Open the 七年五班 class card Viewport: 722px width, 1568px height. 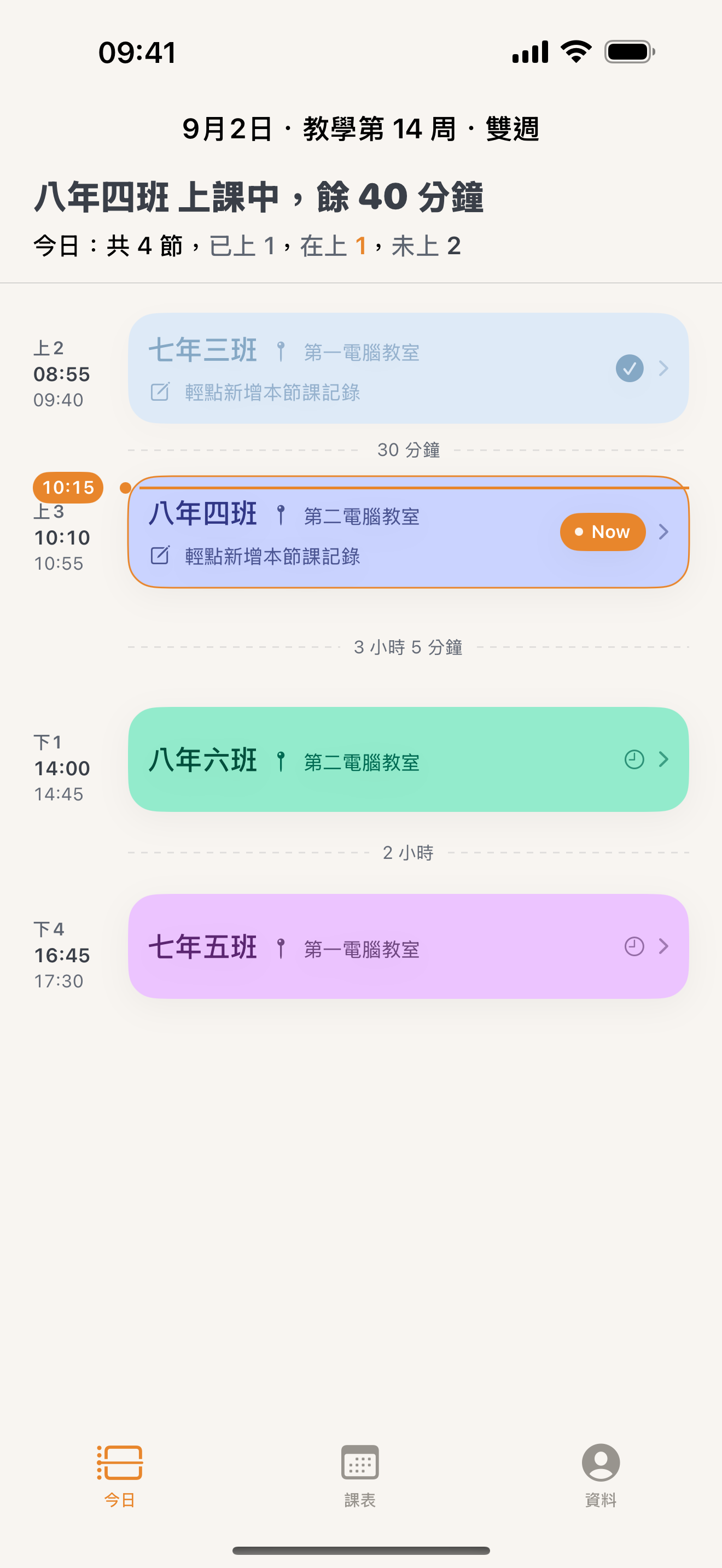point(408,946)
